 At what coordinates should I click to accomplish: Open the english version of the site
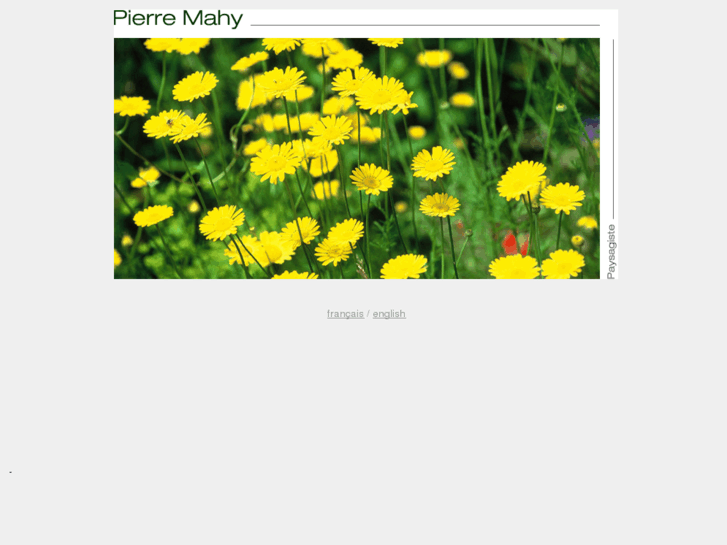click(389, 314)
